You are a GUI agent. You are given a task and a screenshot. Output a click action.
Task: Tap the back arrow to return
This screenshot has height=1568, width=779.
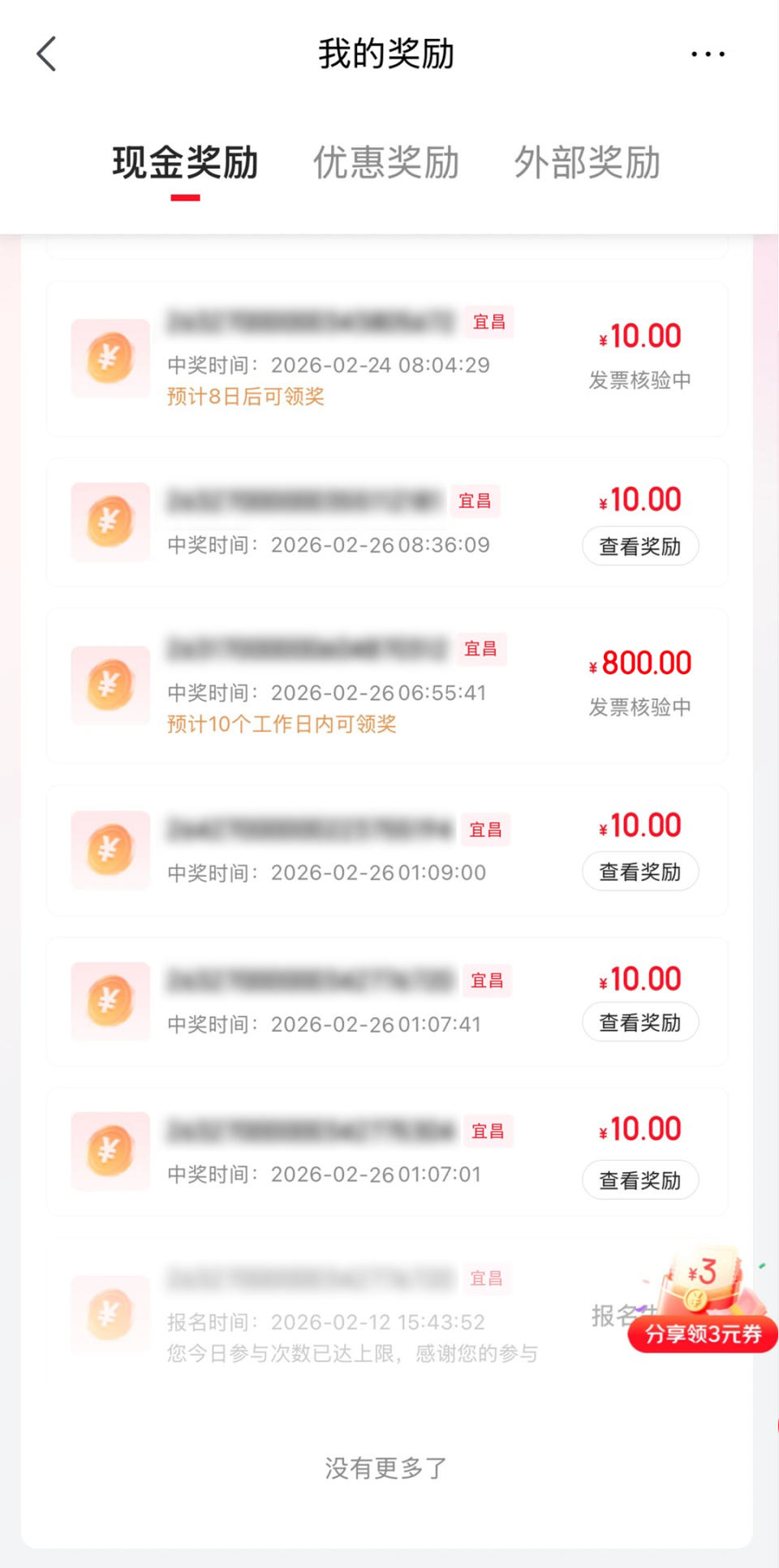point(46,54)
